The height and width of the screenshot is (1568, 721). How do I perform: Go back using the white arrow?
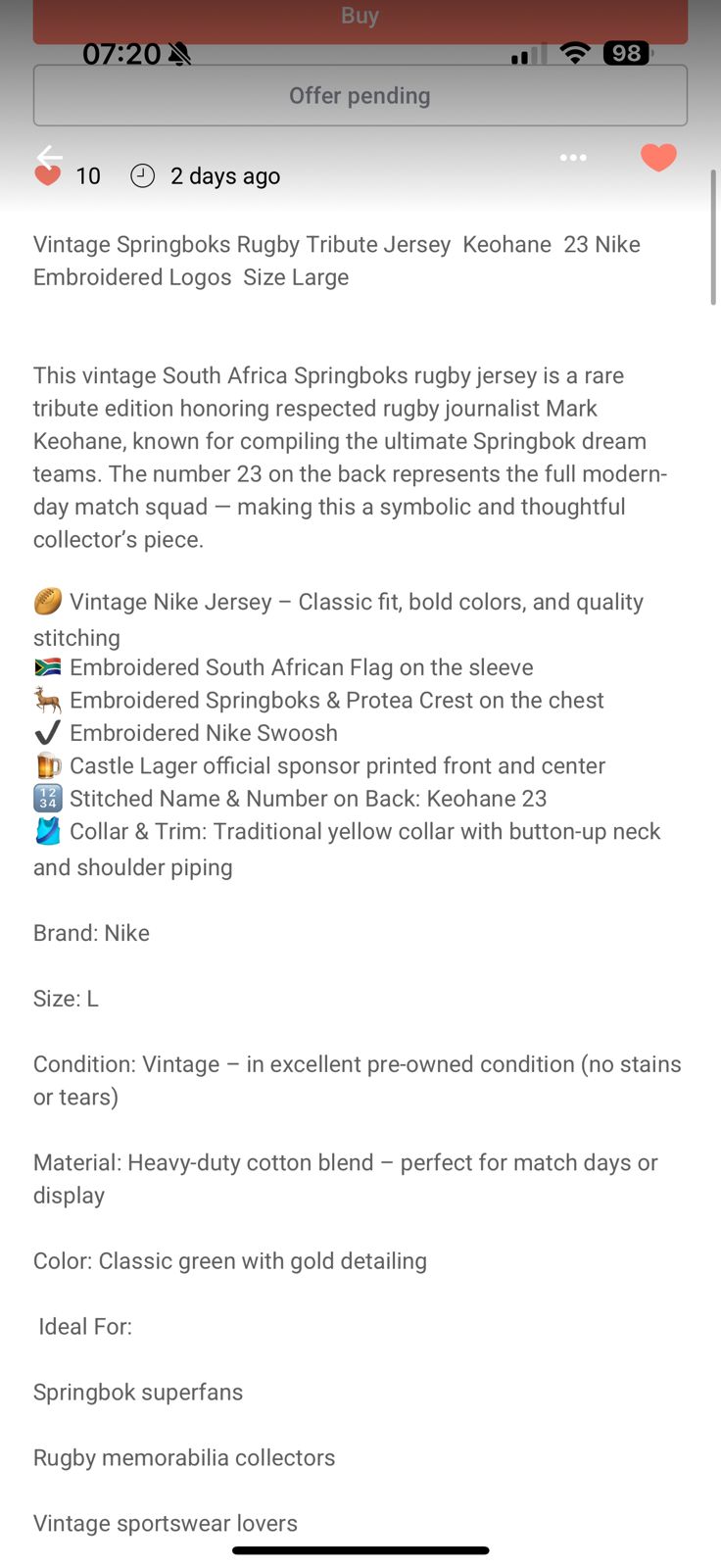point(49,157)
